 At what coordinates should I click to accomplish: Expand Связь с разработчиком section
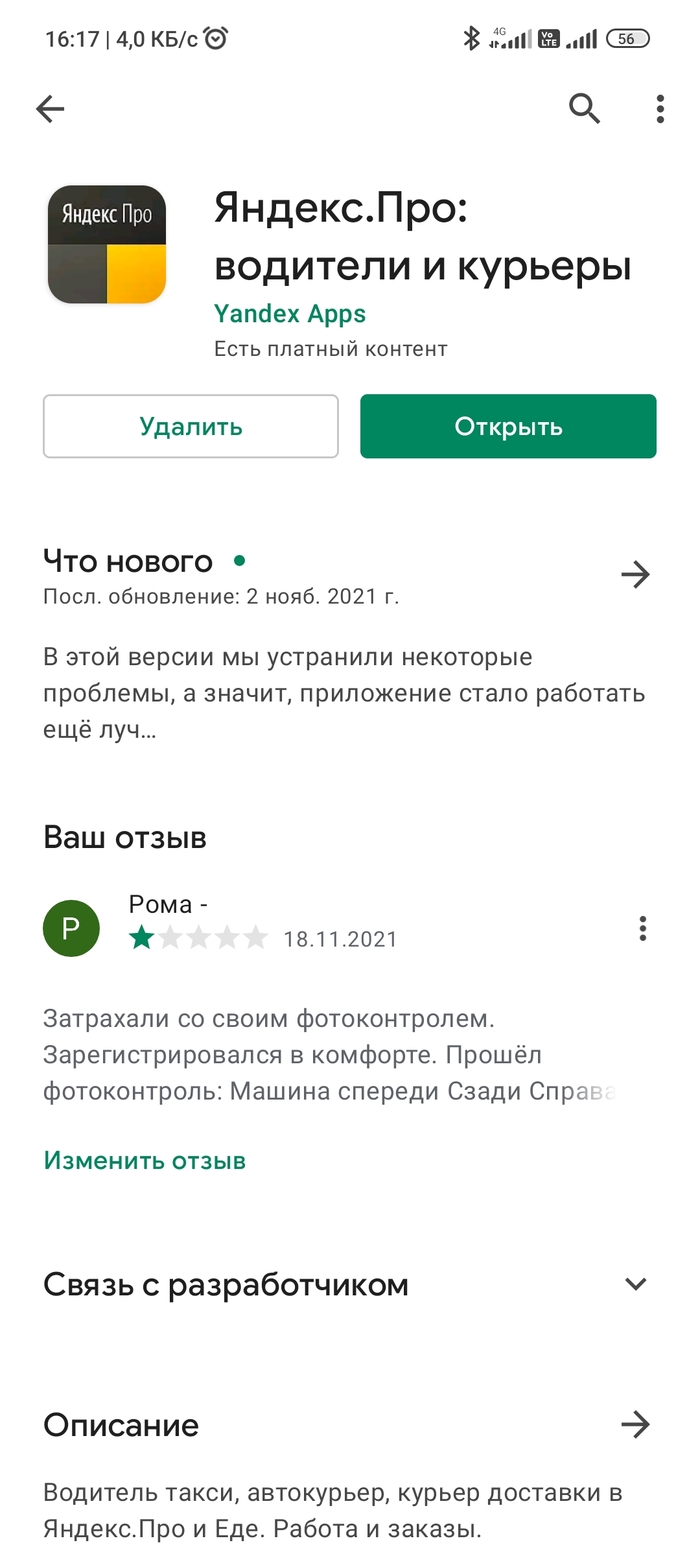pyautogui.click(x=635, y=1284)
